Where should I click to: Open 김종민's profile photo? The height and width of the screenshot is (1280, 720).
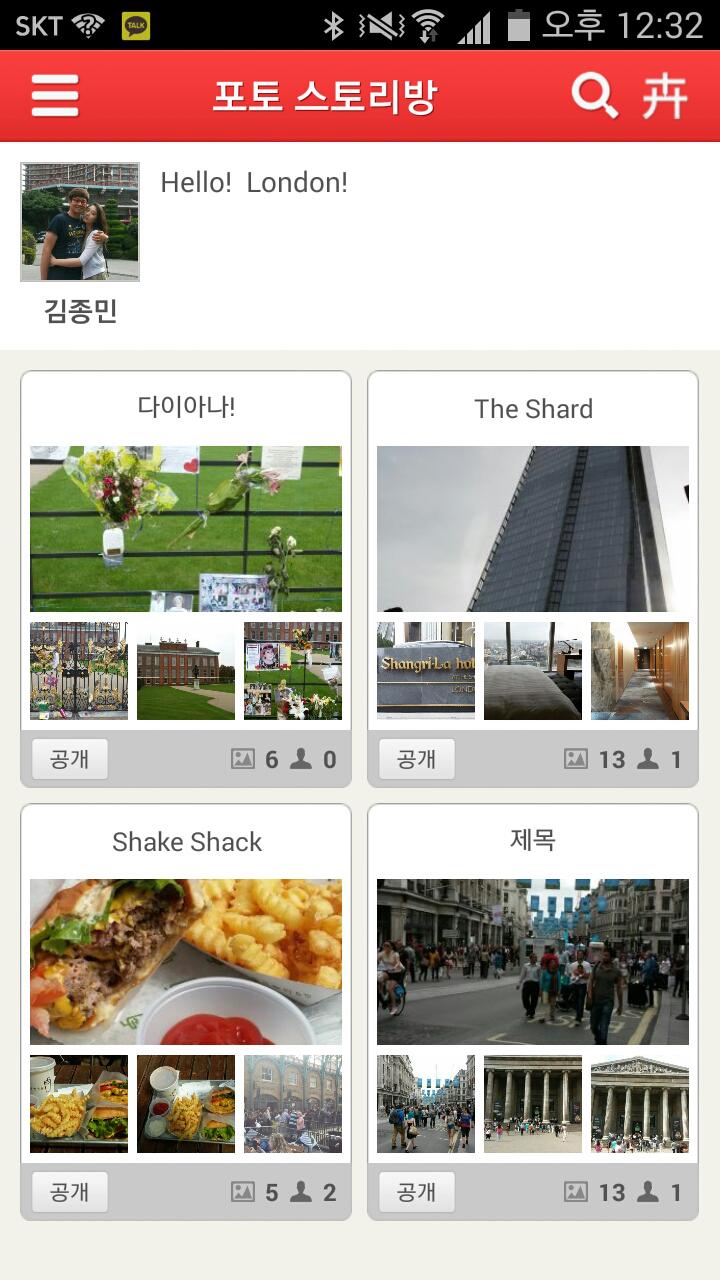[80, 221]
